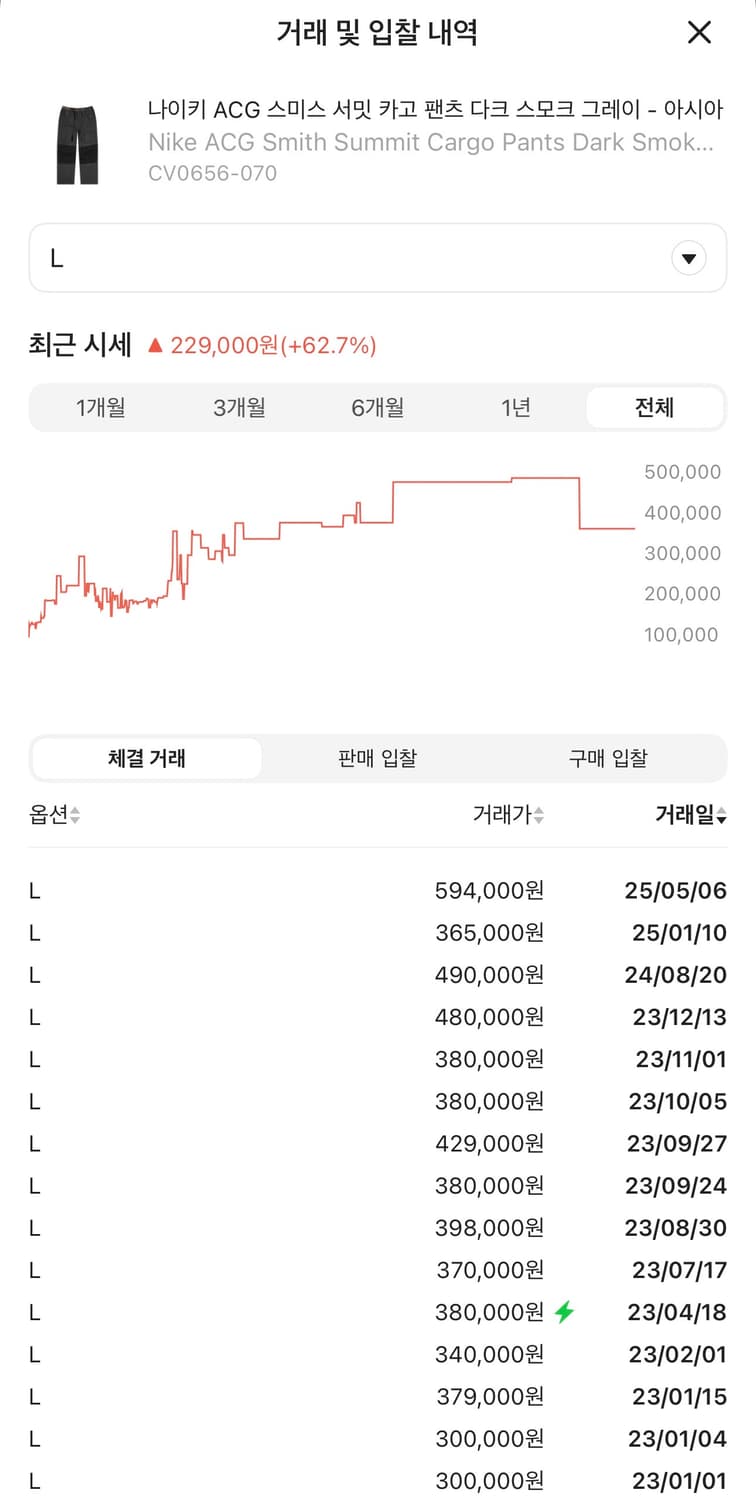Select the 1개월 chart period
756x1500 pixels.
(100, 407)
